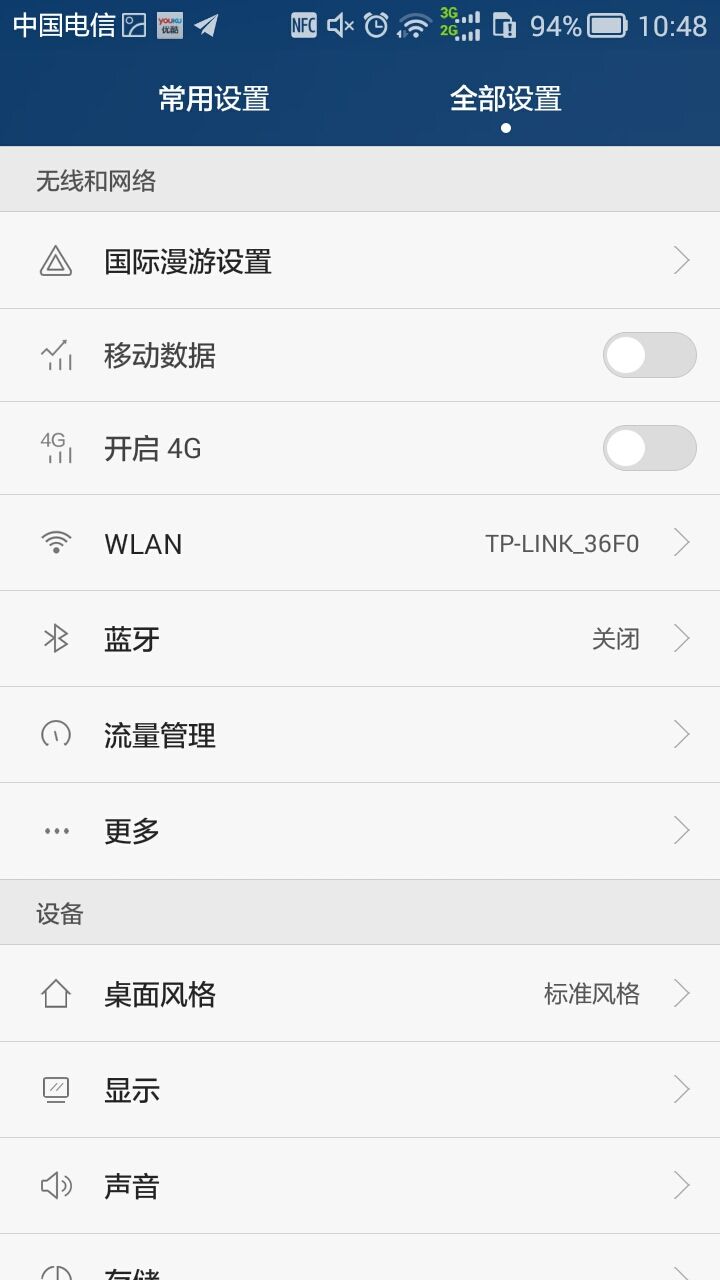Image resolution: width=720 pixels, height=1280 pixels.
Task: Open 桌面风格 setting
Action: 360,994
